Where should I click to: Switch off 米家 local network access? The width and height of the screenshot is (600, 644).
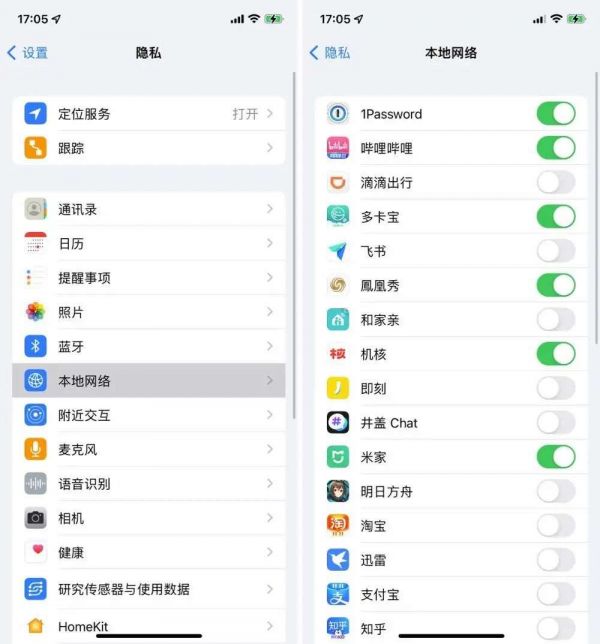coord(555,457)
